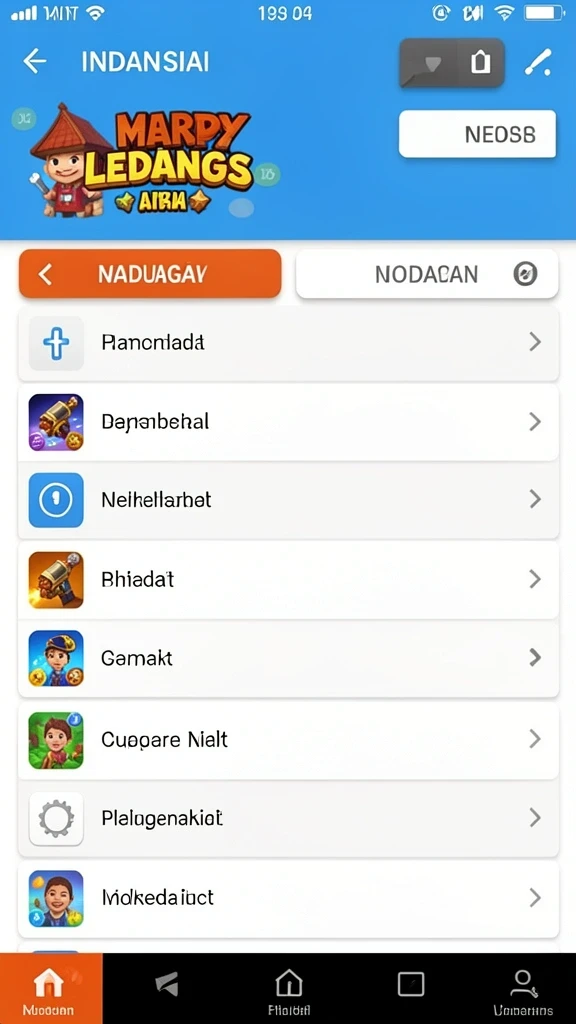576x1024 pixels.
Task: Switch to the NODACAN tab
Action: [x=427, y=274]
